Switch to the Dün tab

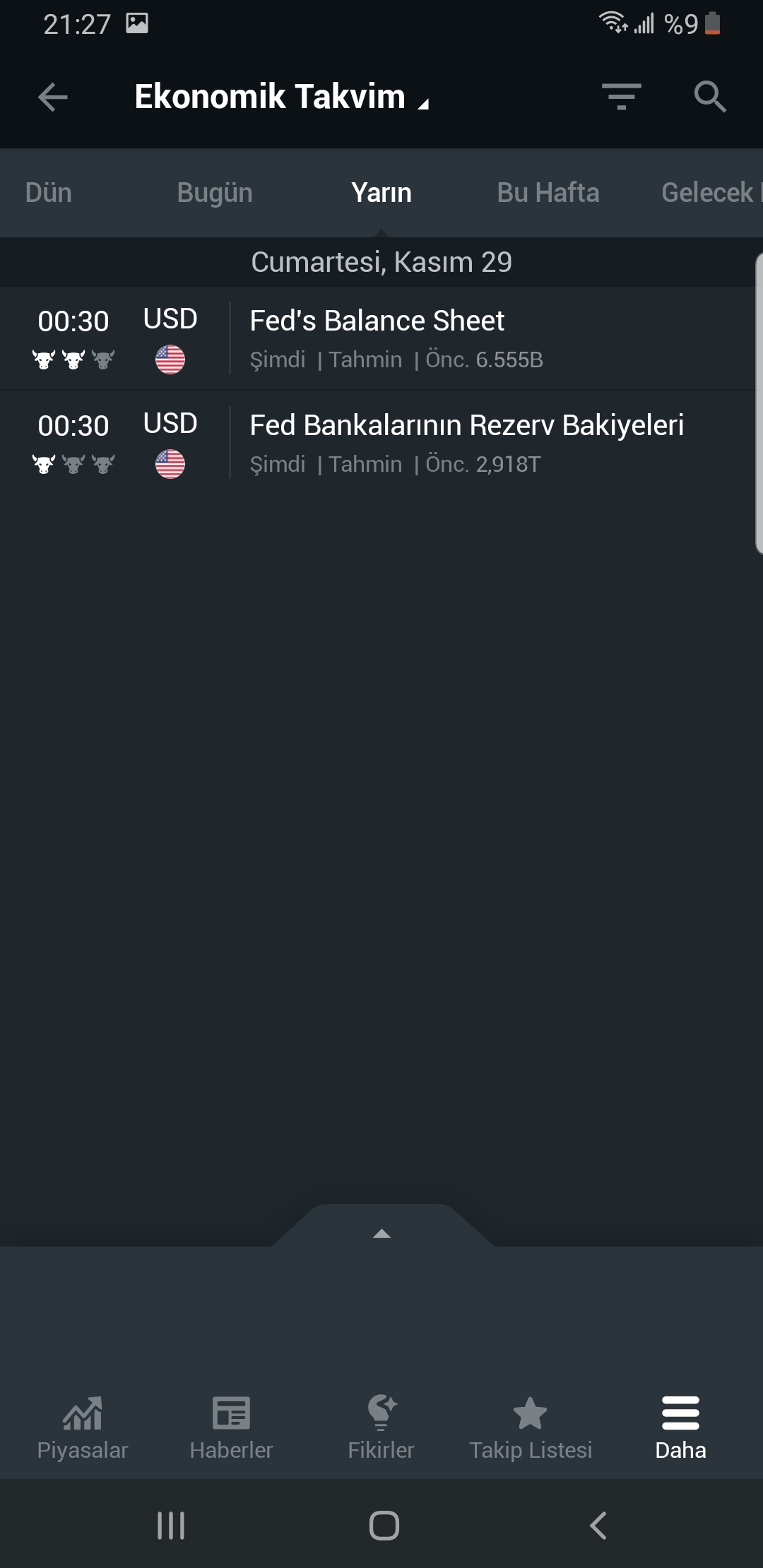tap(49, 193)
